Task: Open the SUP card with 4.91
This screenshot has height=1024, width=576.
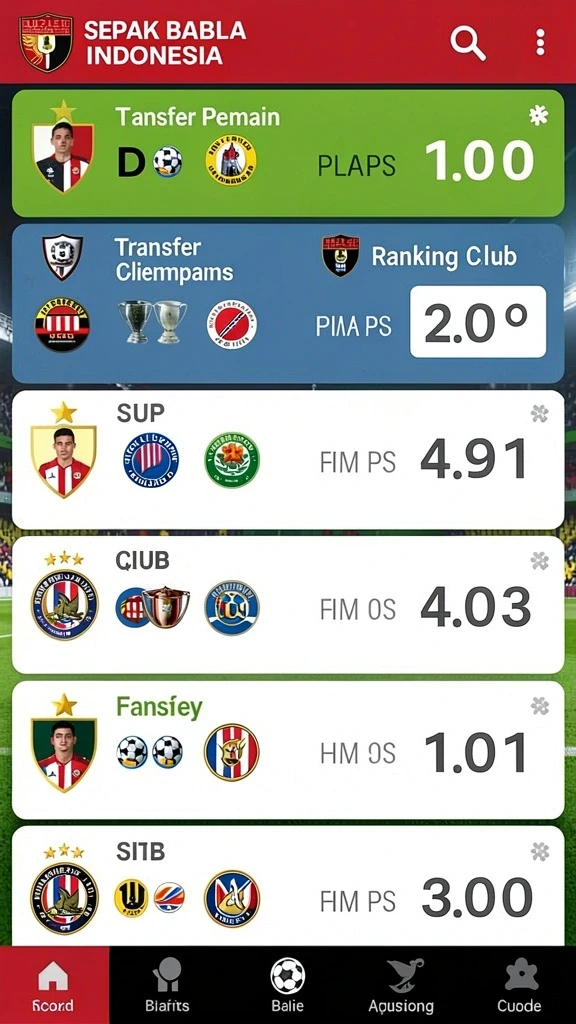Action: tap(288, 460)
